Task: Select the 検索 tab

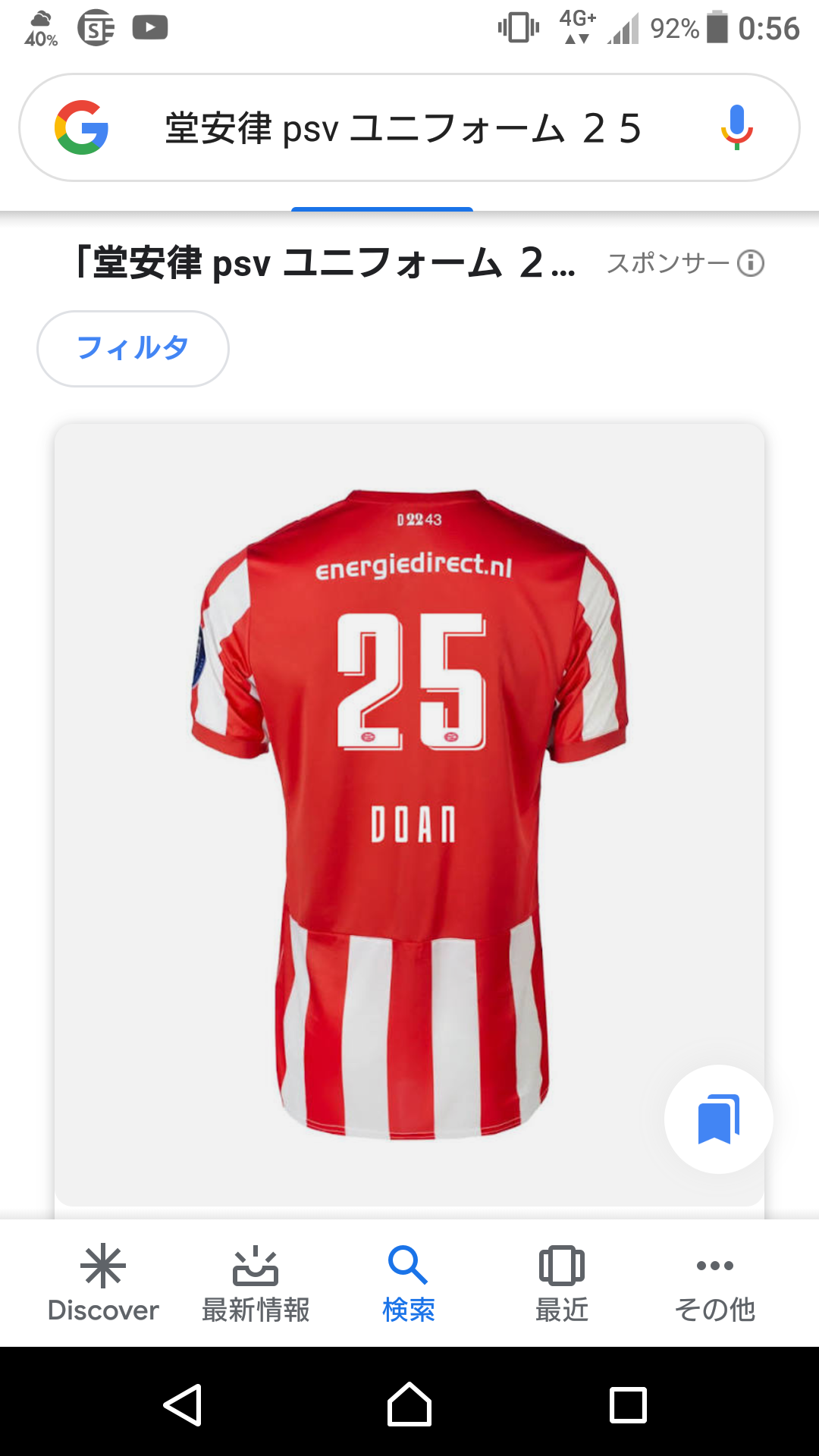Action: pos(409,1283)
